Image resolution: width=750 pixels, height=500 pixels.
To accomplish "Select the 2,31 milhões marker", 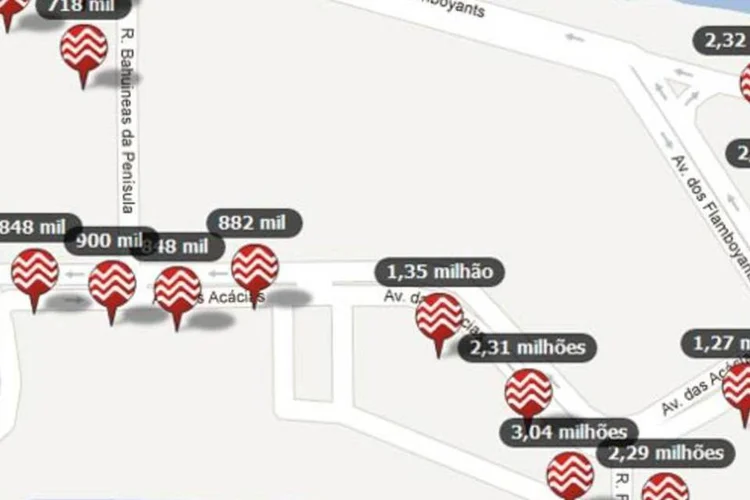I will tap(528, 392).
